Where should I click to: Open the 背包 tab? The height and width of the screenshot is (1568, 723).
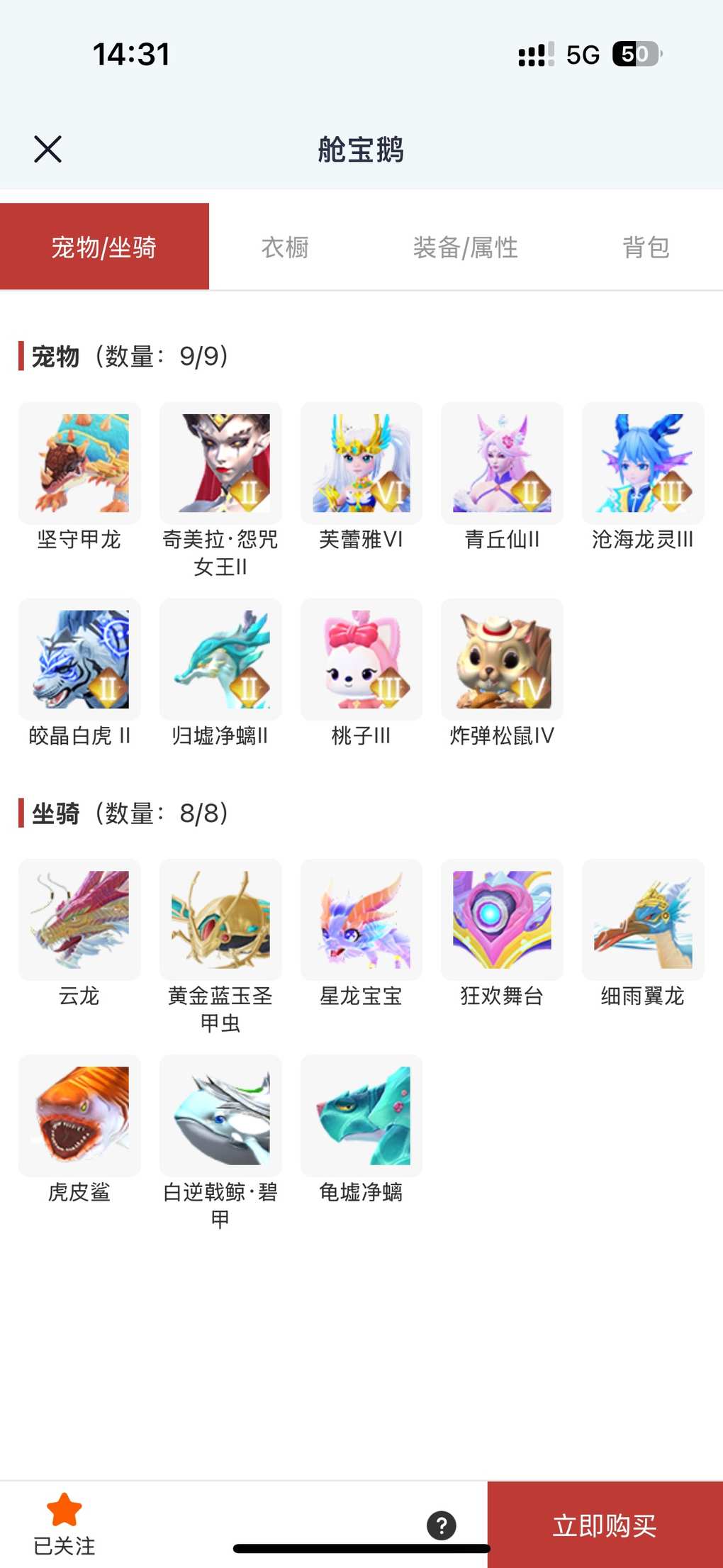[645, 248]
